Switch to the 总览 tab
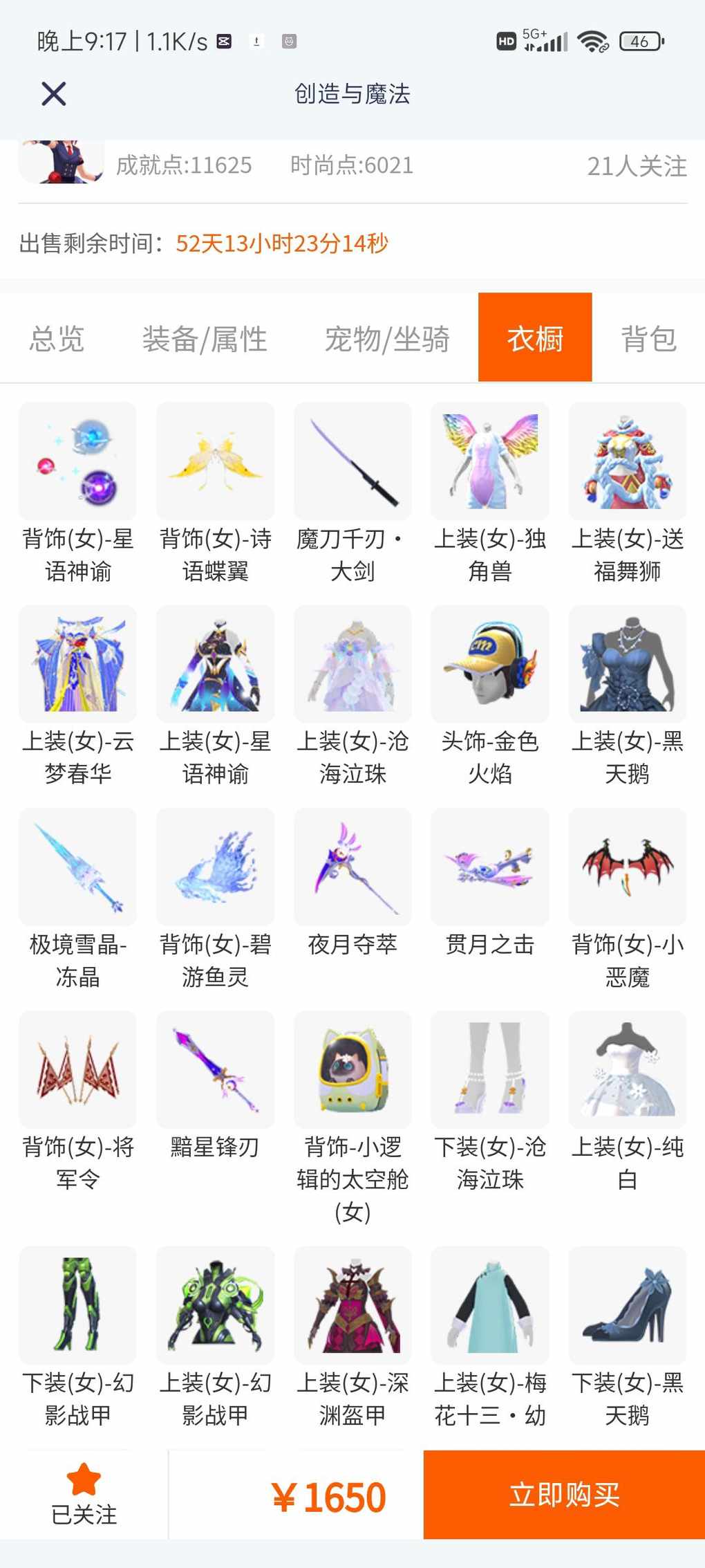 coord(57,339)
